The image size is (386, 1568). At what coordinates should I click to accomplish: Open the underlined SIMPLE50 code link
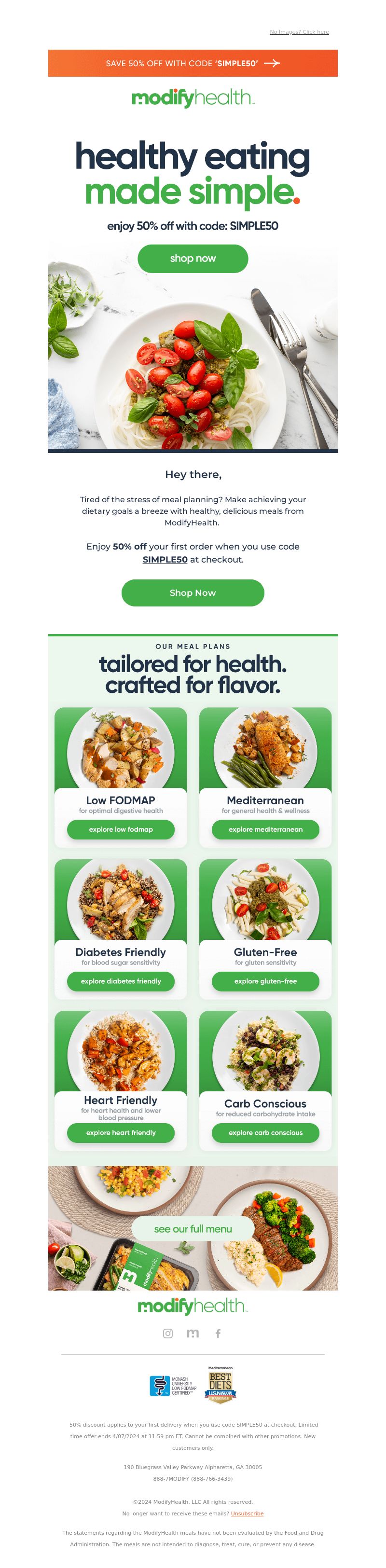coord(165,559)
